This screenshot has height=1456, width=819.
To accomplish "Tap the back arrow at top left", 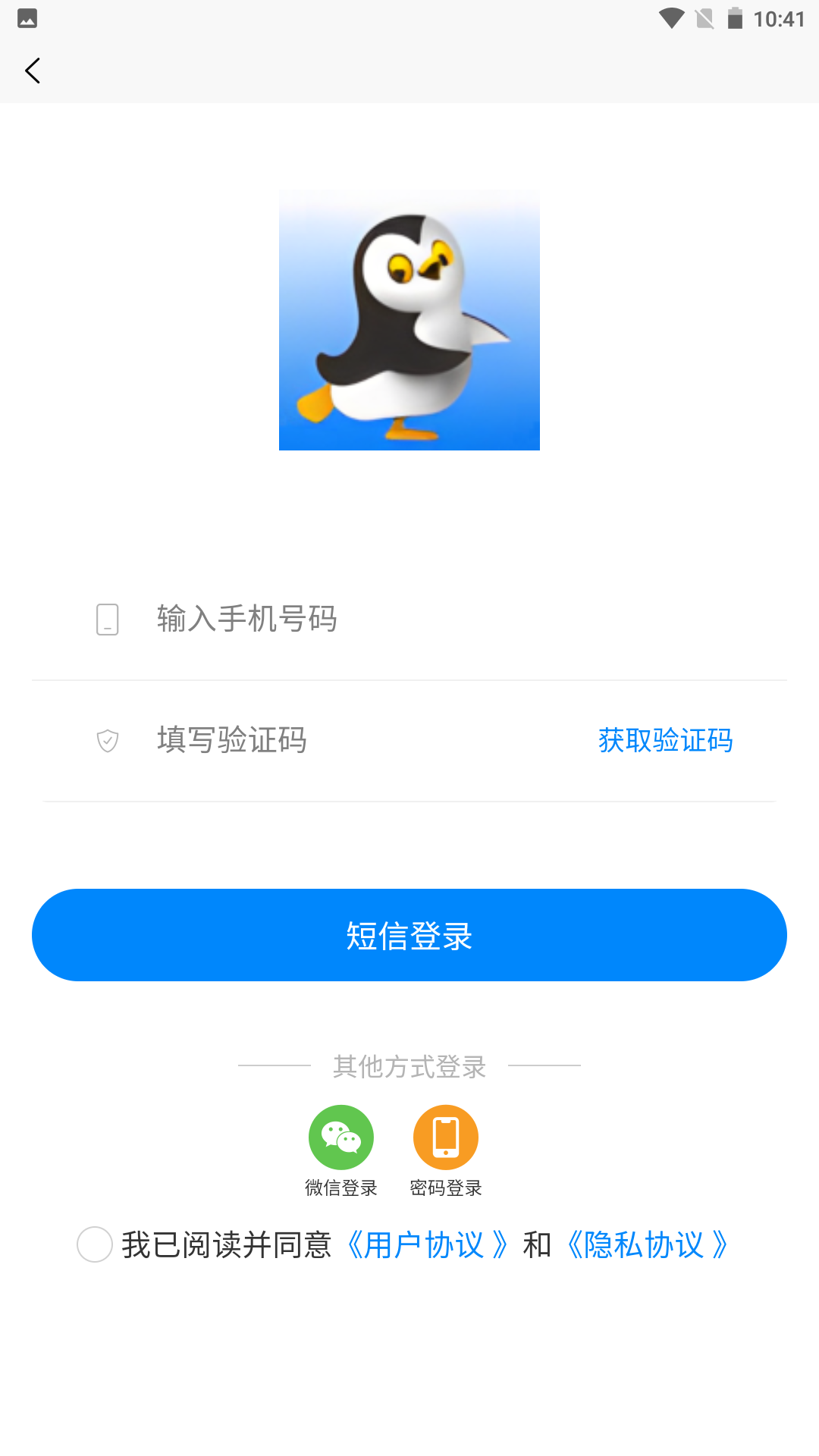I will pos(32,70).
